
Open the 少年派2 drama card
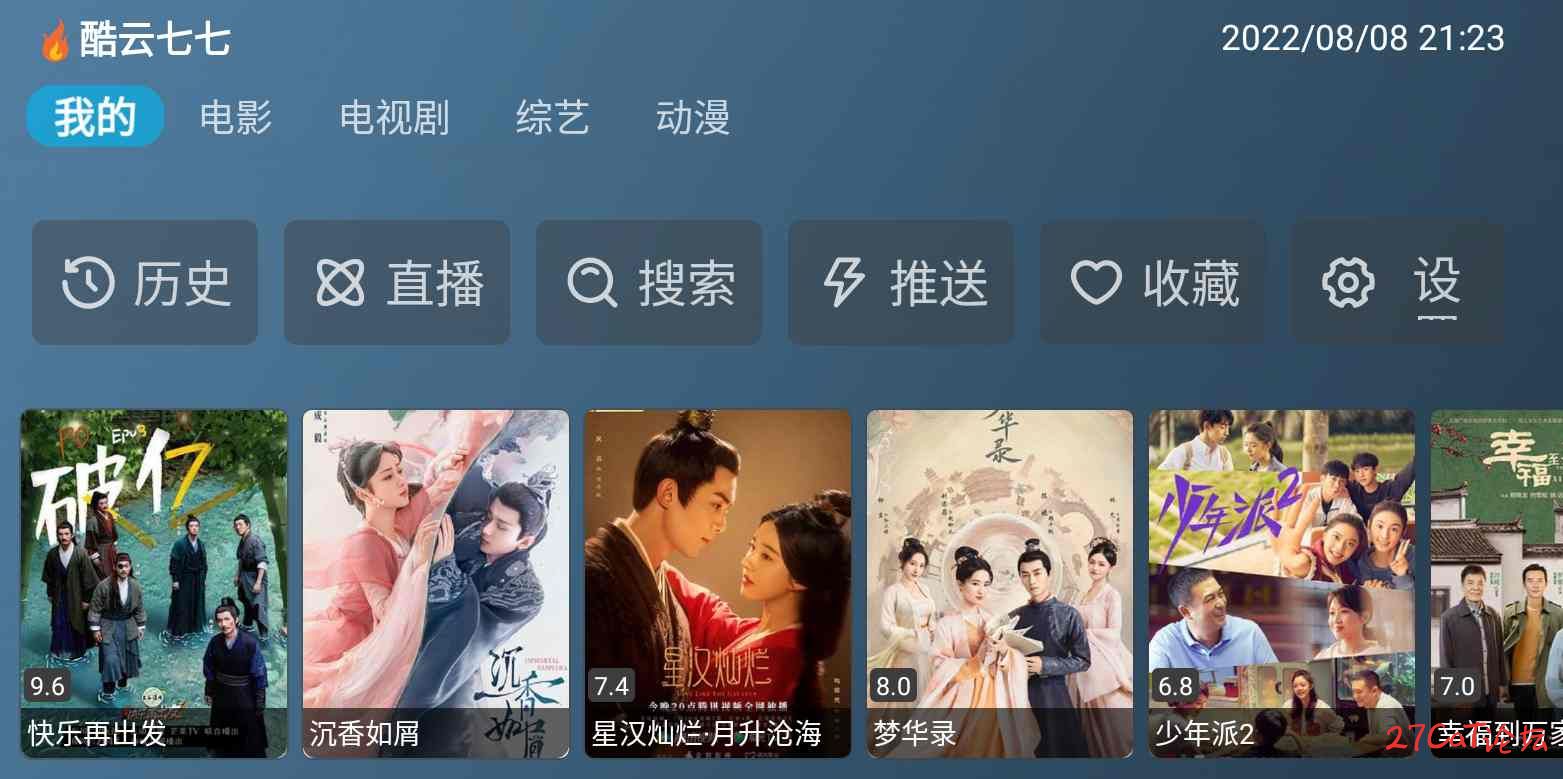point(1282,583)
